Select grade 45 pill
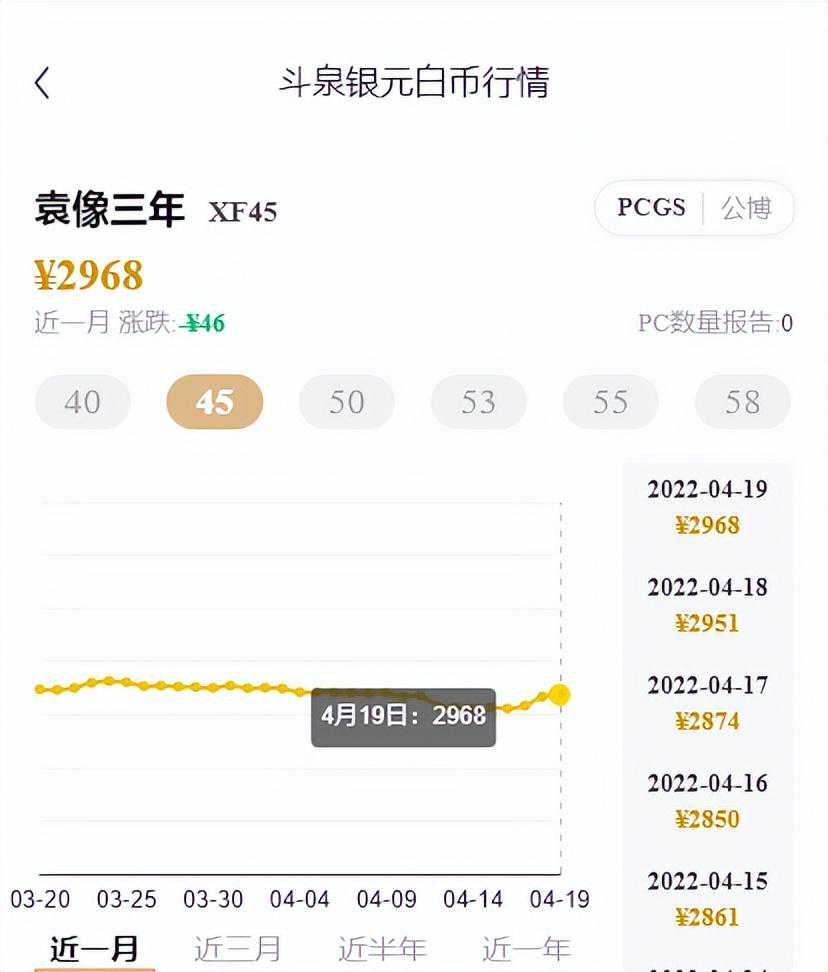This screenshot has height=972, width=828. click(x=214, y=402)
